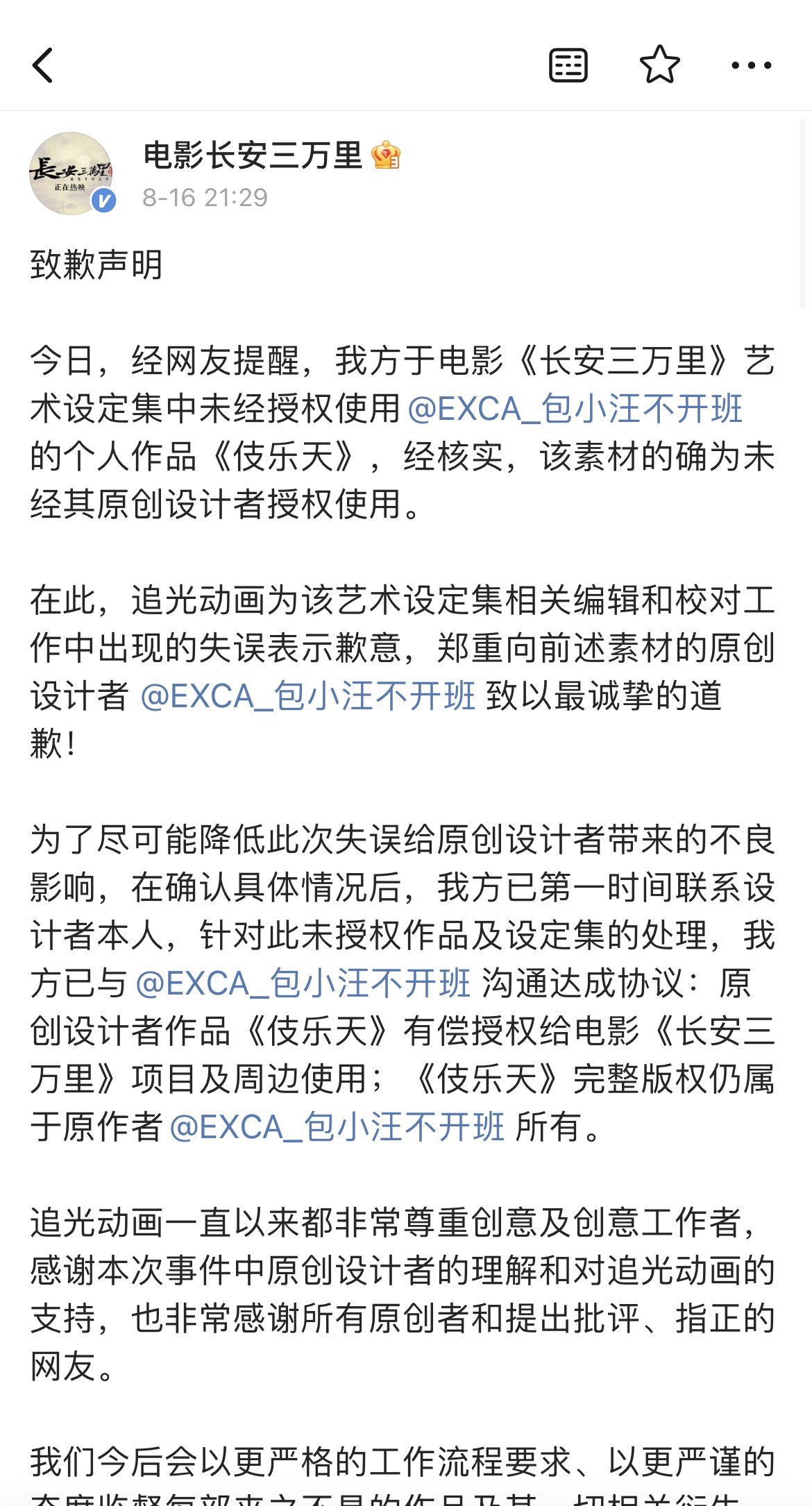The height and width of the screenshot is (1506, 812).
Task: Open @EXCA_包小汪不开班 mention before 致以最诚挚
Action: click(x=307, y=696)
